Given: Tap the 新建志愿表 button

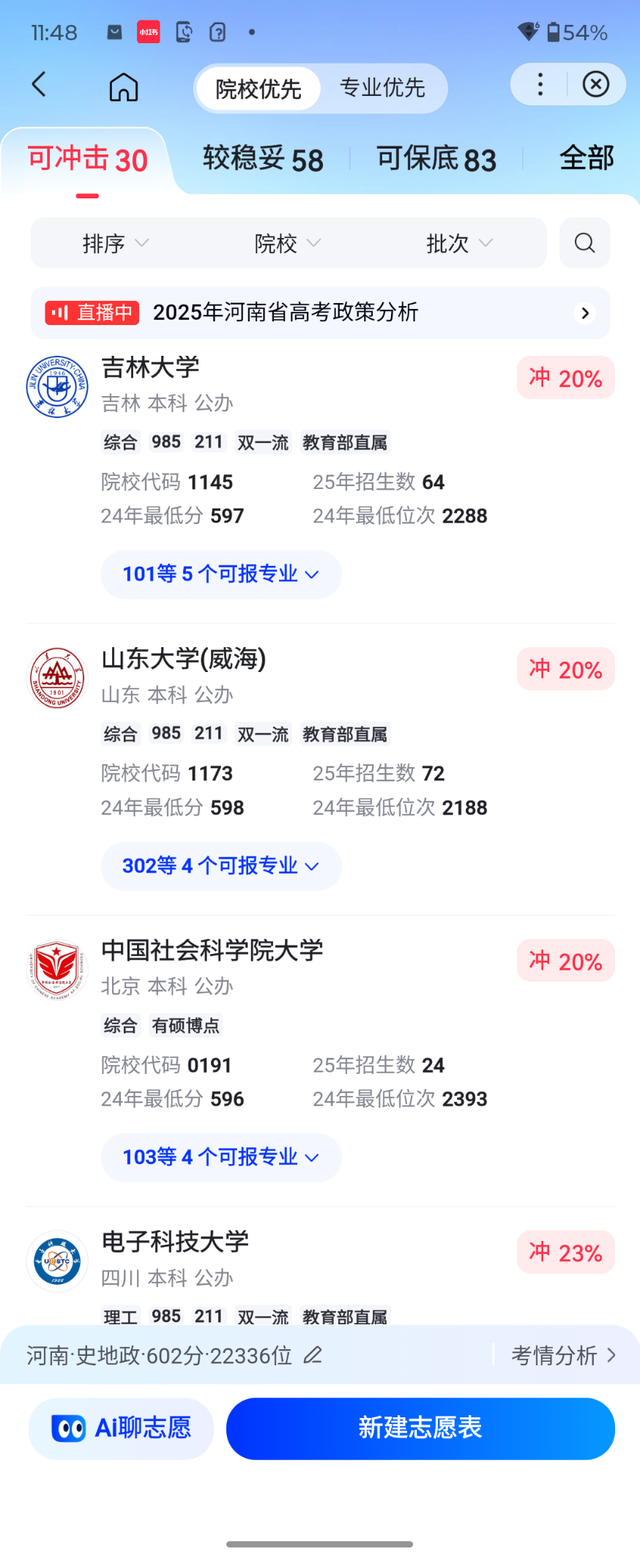Looking at the screenshot, I should click(x=420, y=1428).
